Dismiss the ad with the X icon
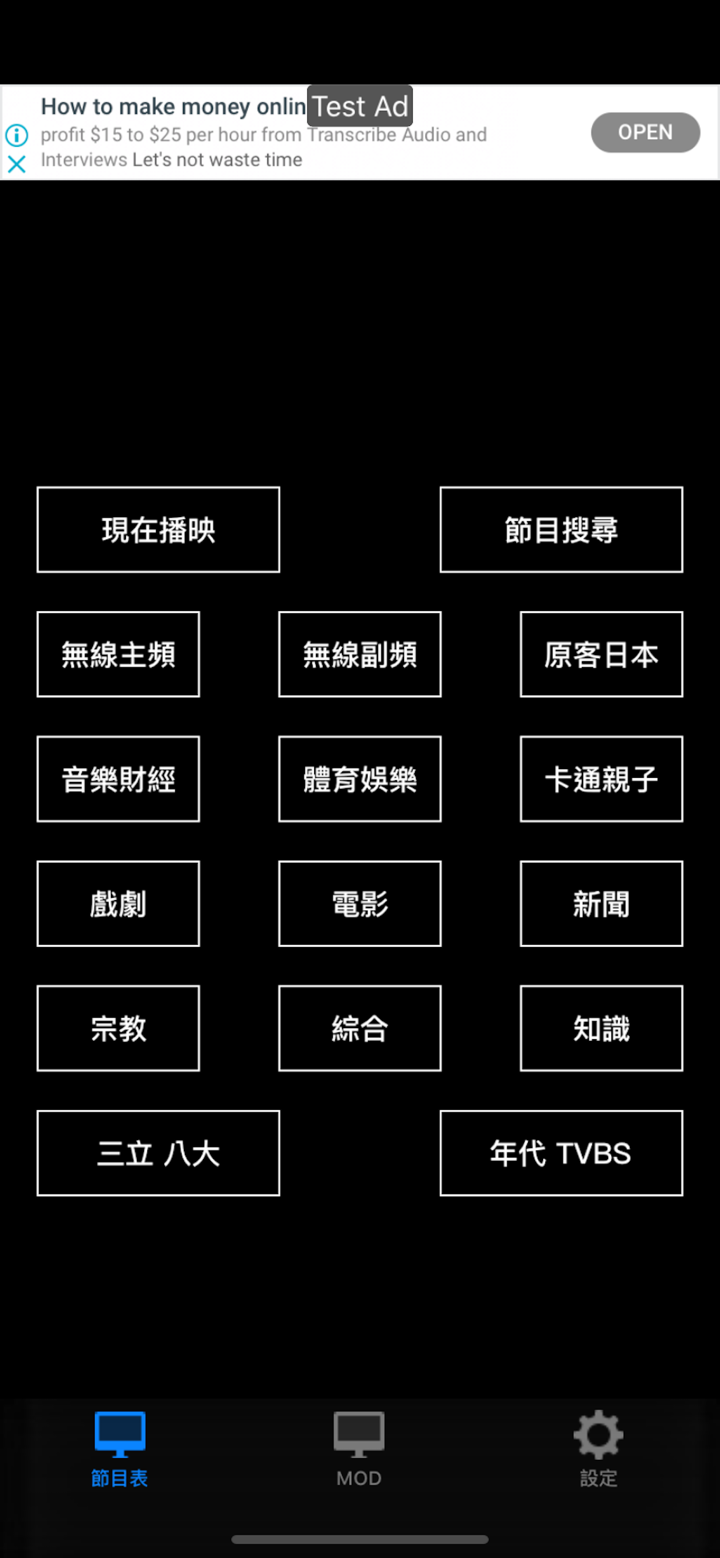Viewport: 720px width, 1558px height. click(17, 164)
